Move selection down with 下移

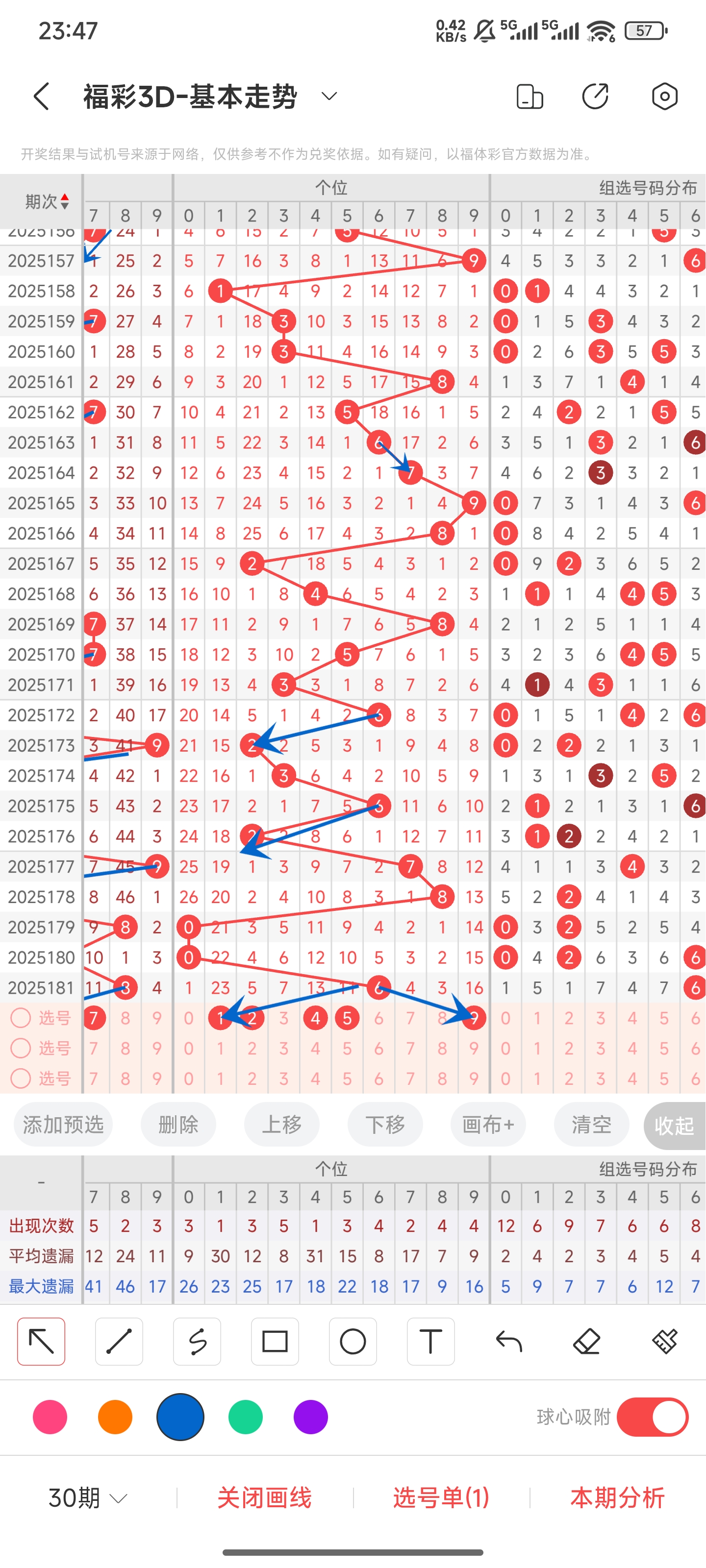[385, 1124]
